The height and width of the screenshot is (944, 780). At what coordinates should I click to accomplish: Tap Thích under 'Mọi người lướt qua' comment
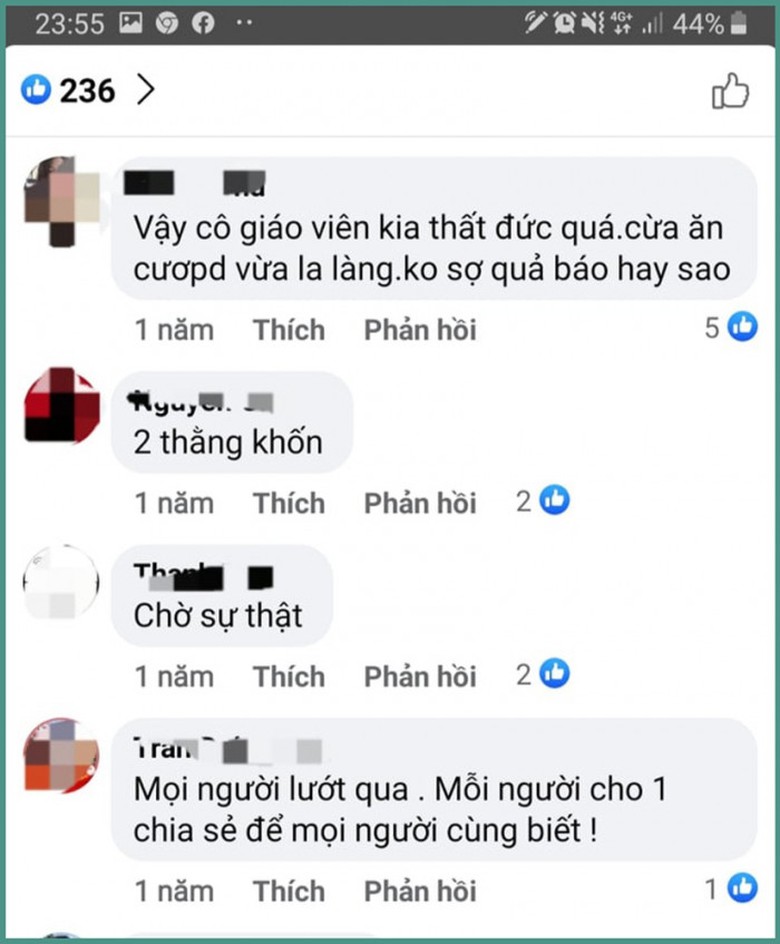288,890
